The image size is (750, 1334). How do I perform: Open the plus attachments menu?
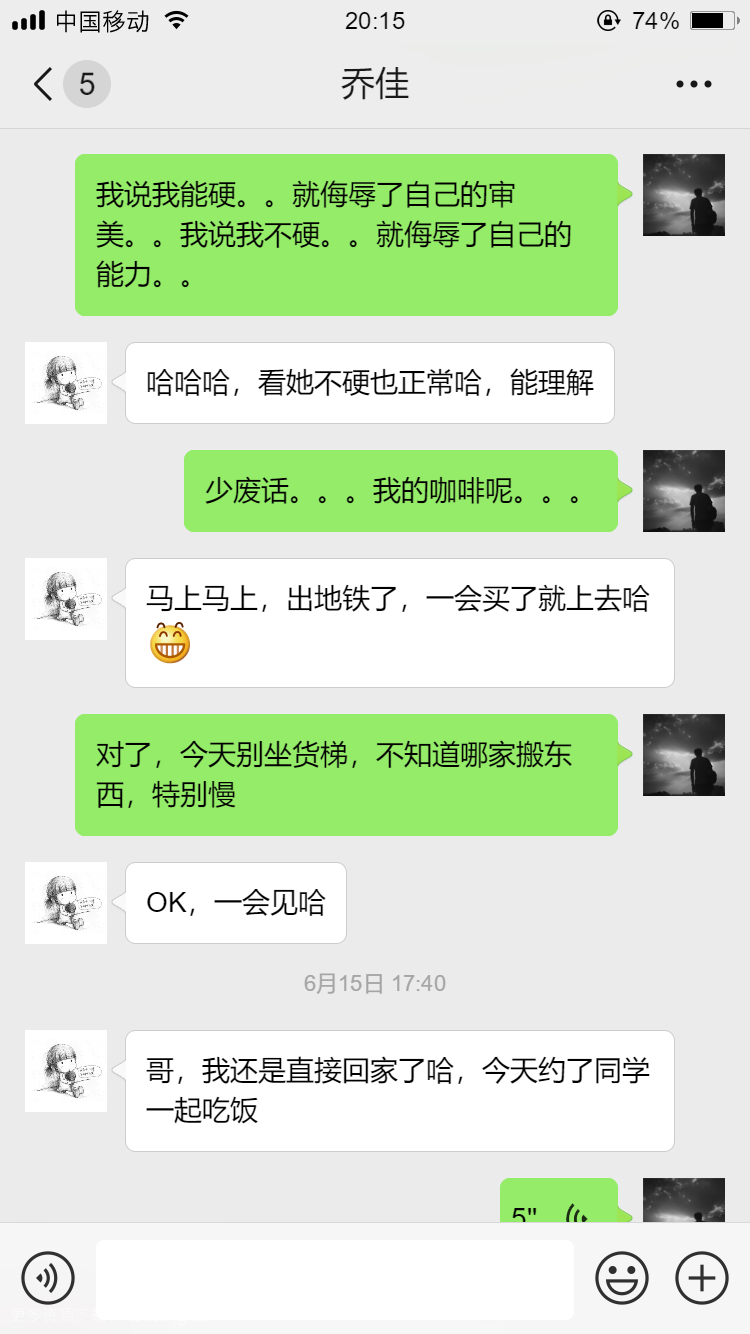point(702,1277)
